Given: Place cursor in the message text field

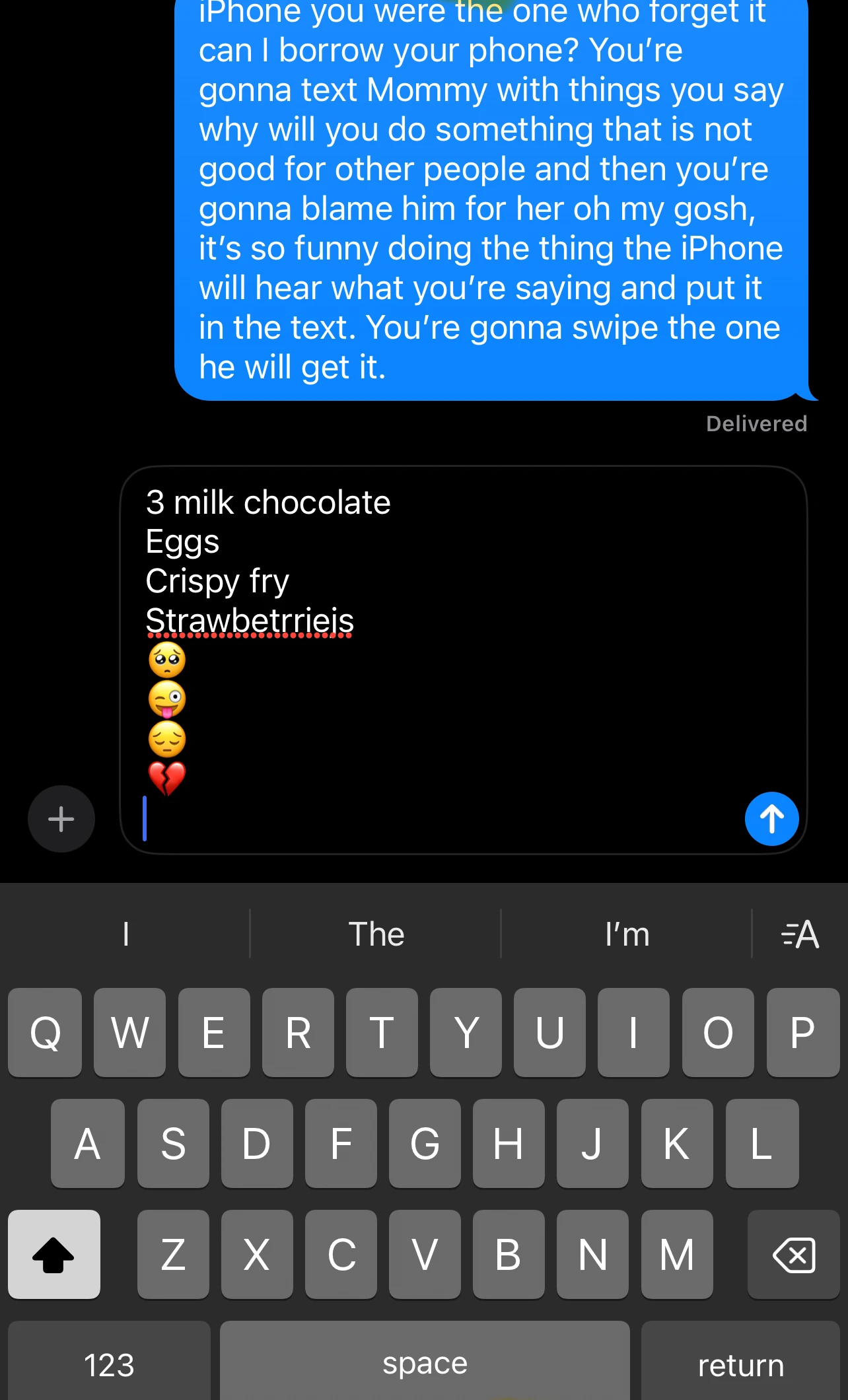Looking at the screenshot, I should point(462,819).
